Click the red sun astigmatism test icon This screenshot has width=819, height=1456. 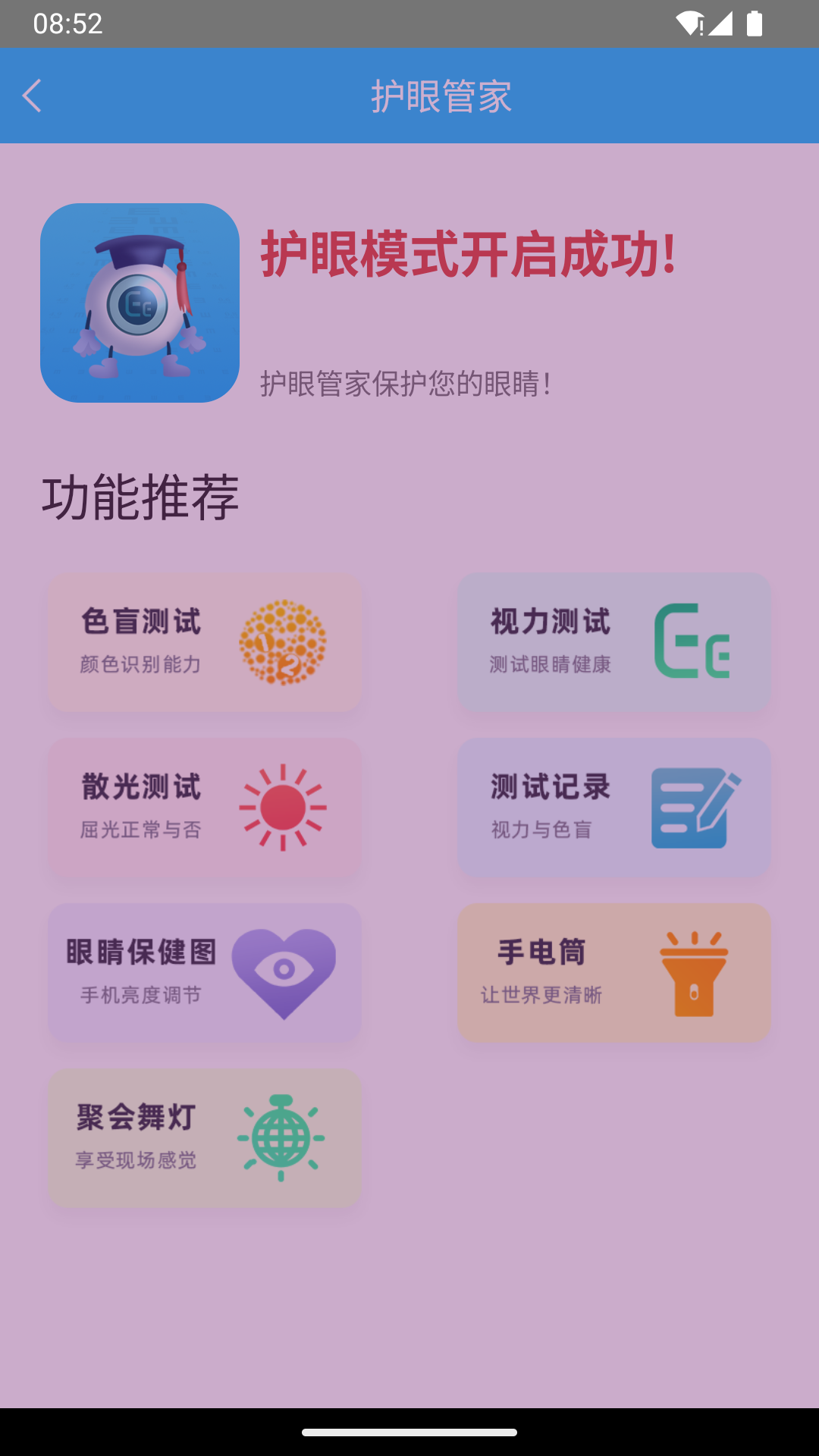(284, 806)
